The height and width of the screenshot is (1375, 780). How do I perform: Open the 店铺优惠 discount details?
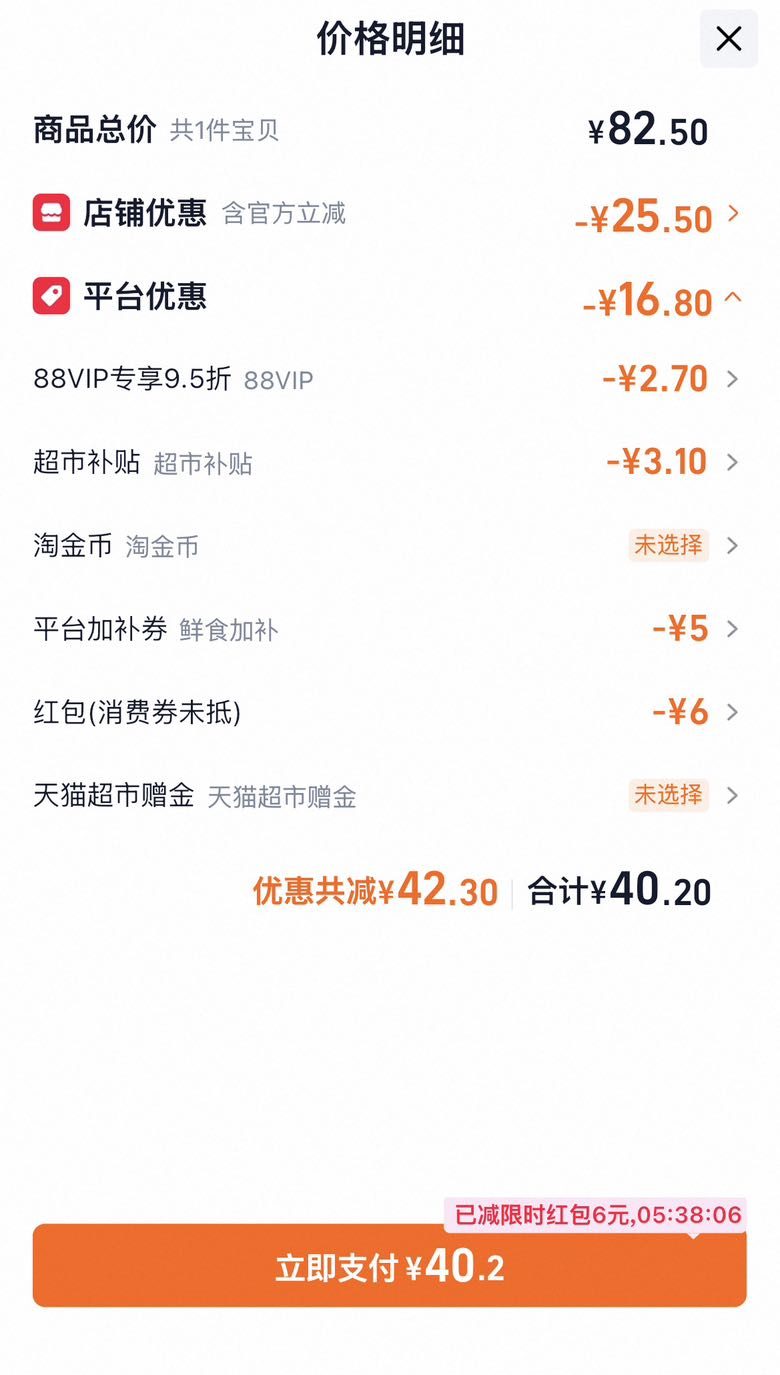(389, 214)
